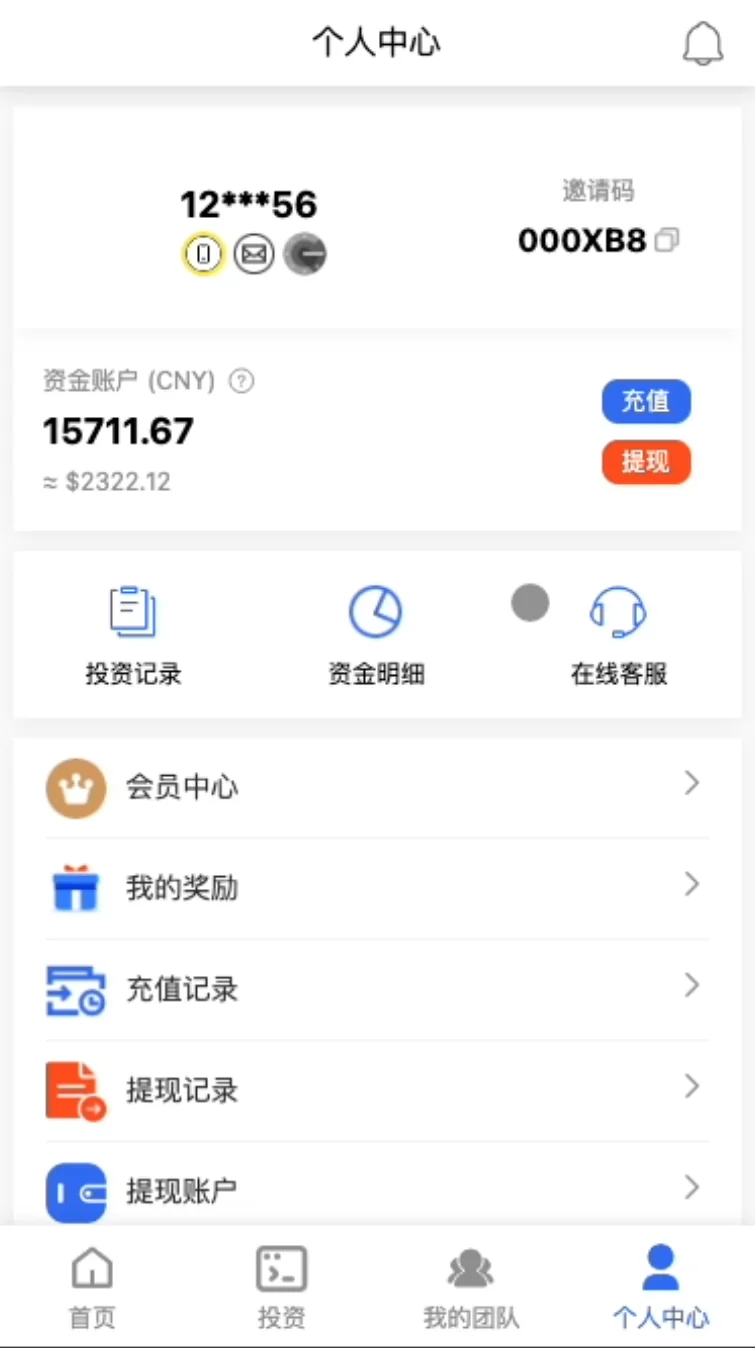Select the 个人中心 tab
Viewport: 755px width, 1348px height.
[x=660, y=1287]
